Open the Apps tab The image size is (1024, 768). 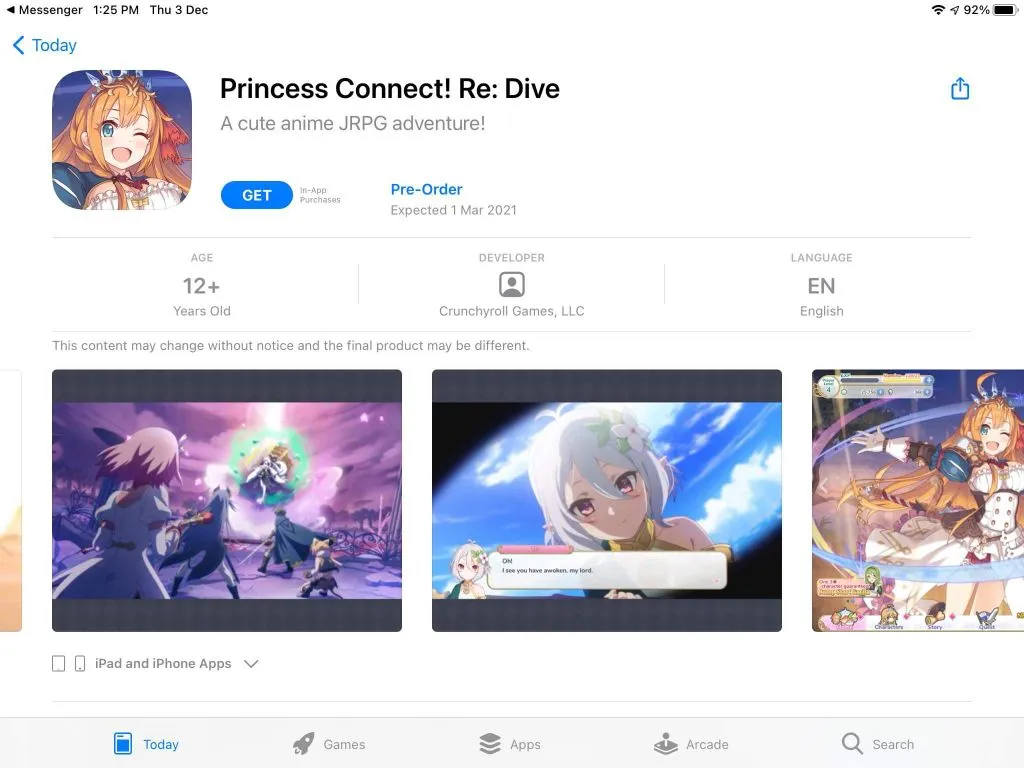pyautogui.click(x=510, y=744)
